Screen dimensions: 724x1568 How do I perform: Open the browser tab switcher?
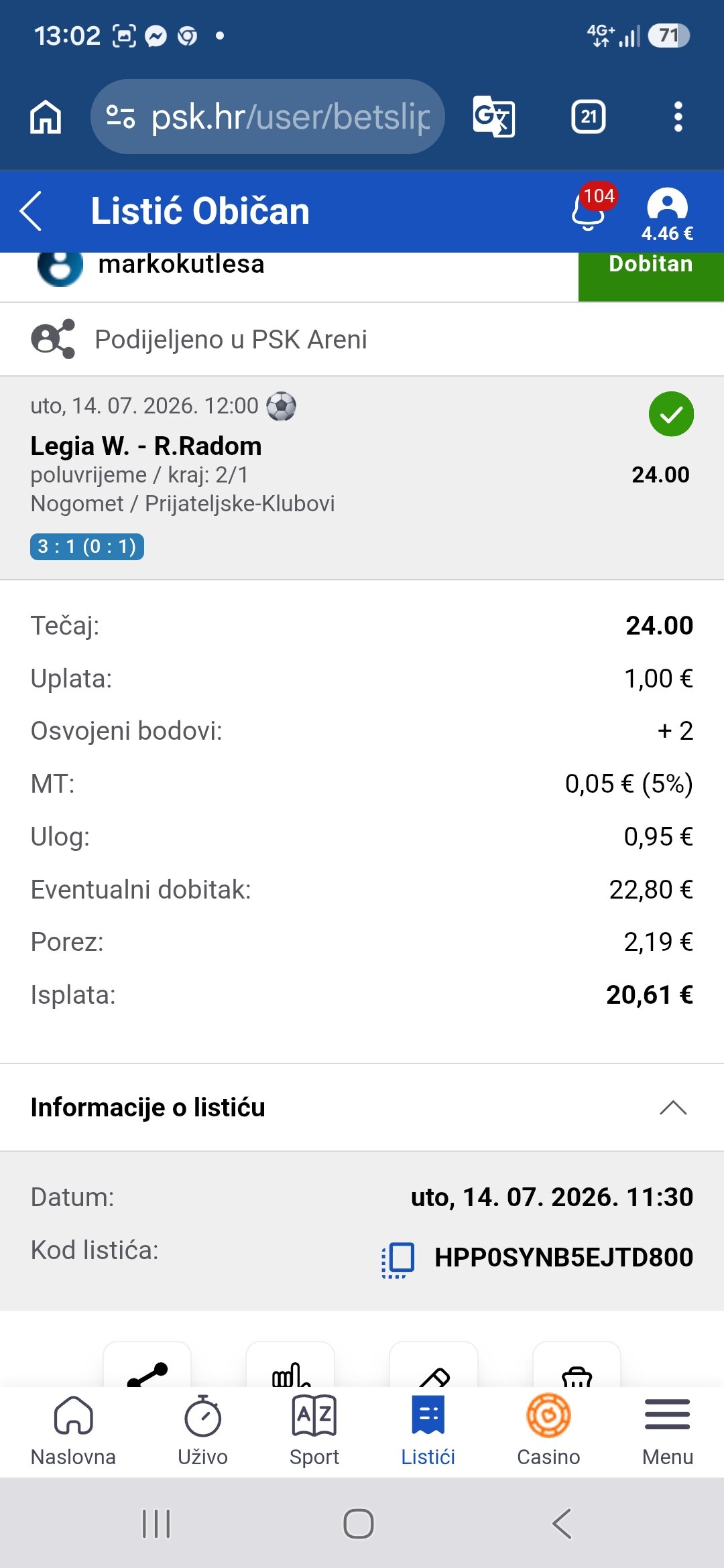click(x=589, y=117)
